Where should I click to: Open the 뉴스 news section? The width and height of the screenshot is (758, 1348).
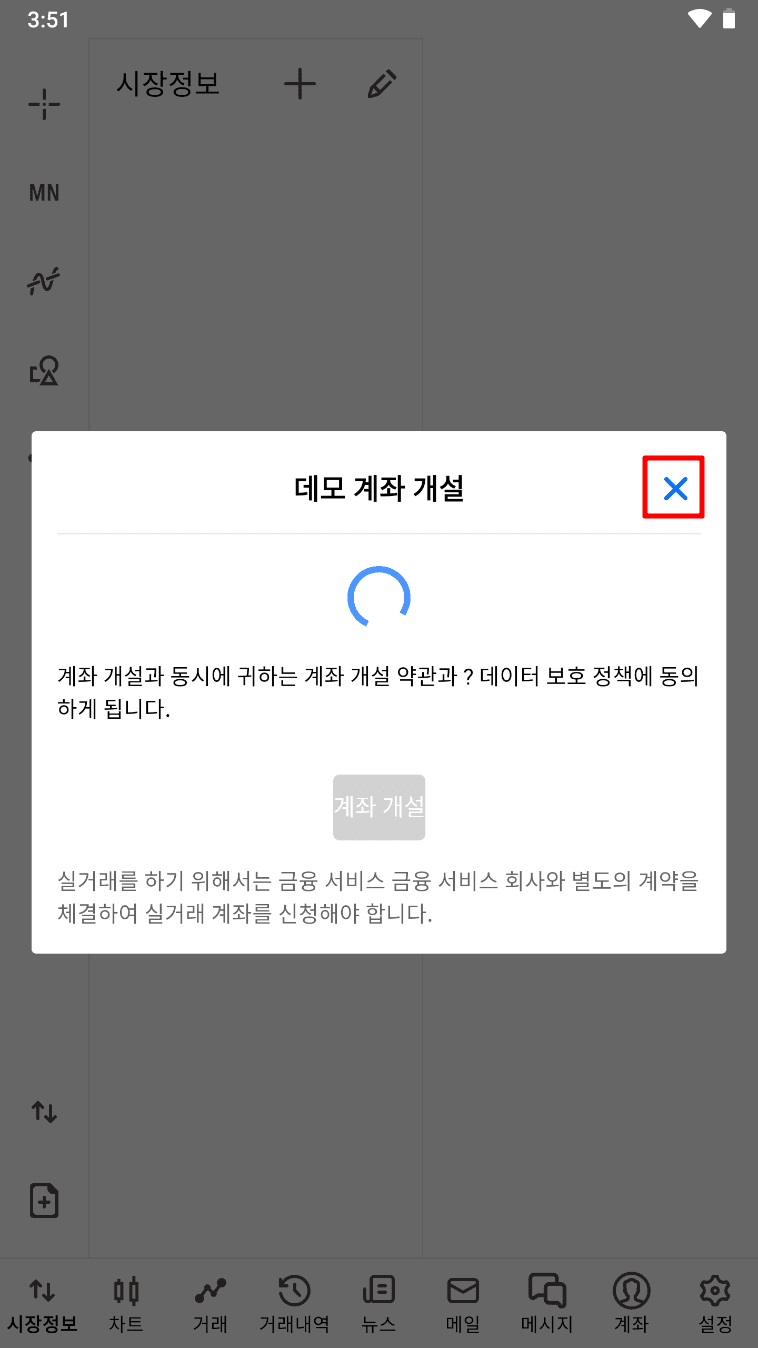click(378, 1300)
